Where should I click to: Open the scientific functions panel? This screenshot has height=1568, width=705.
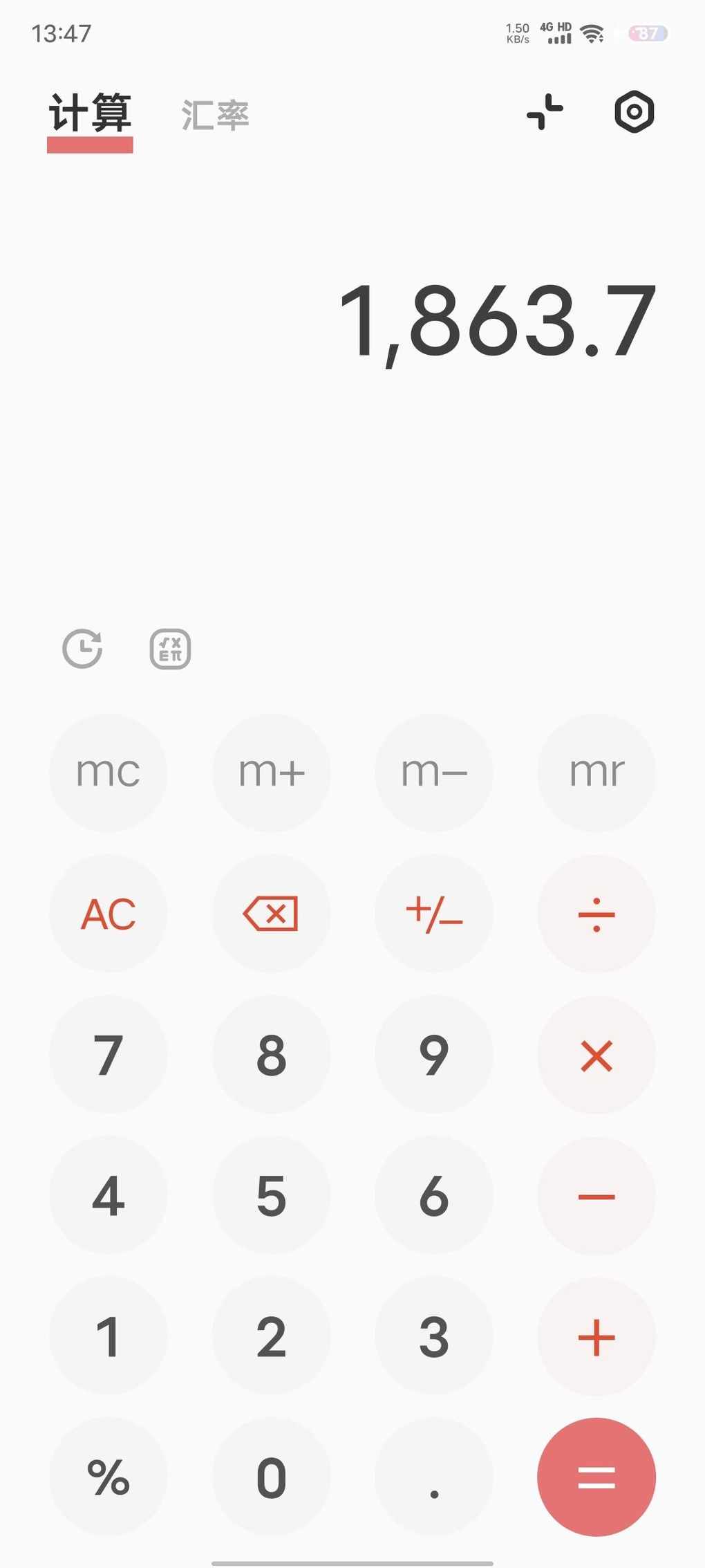click(x=170, y=649)
